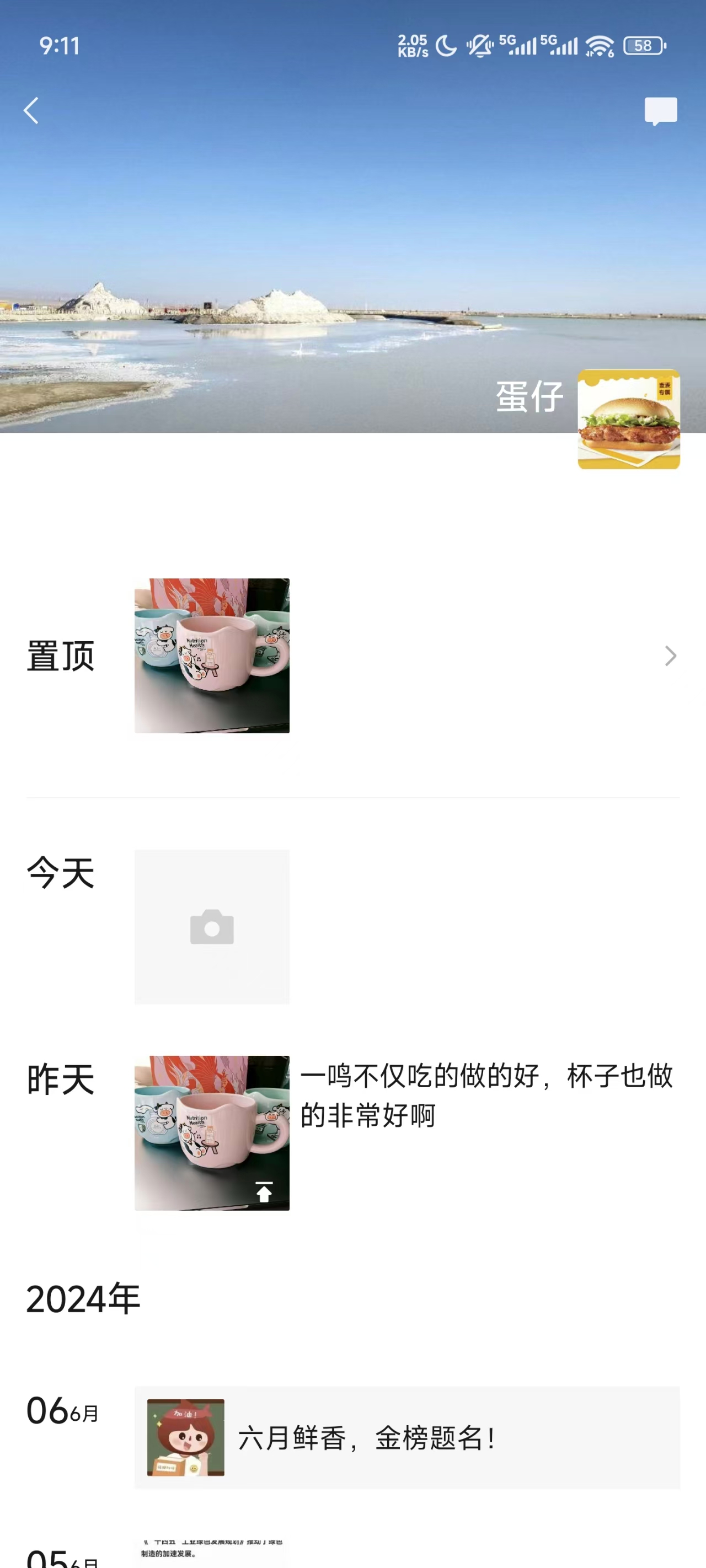Open the 六月鲜香，金榜题名 shared link
706x1568 pixels.
pyautogui.click(x=407, y=1438)
